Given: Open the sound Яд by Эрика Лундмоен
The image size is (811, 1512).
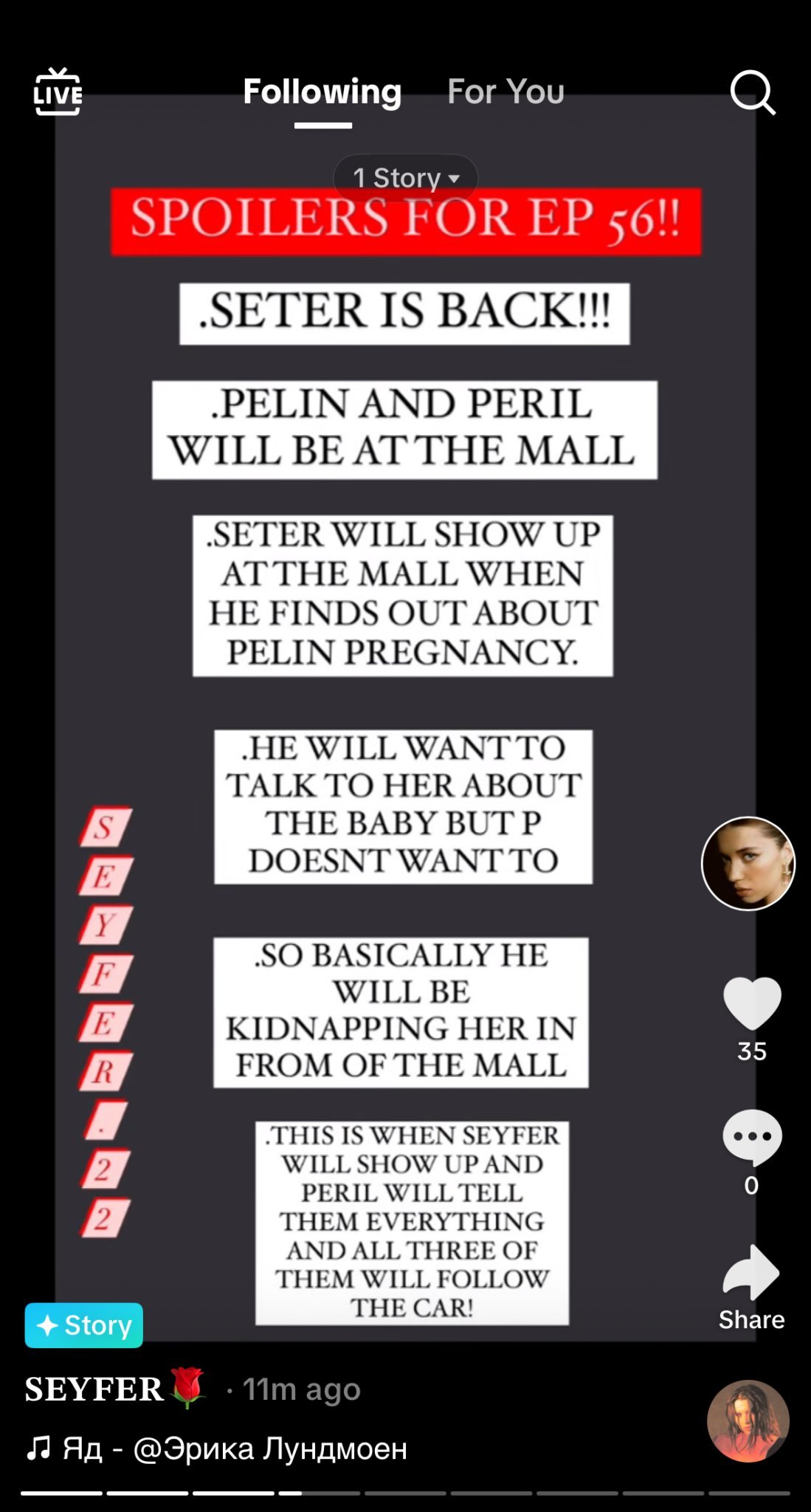Looking at the screenshot, I should pyautogui.click(x=216, y=1449).
